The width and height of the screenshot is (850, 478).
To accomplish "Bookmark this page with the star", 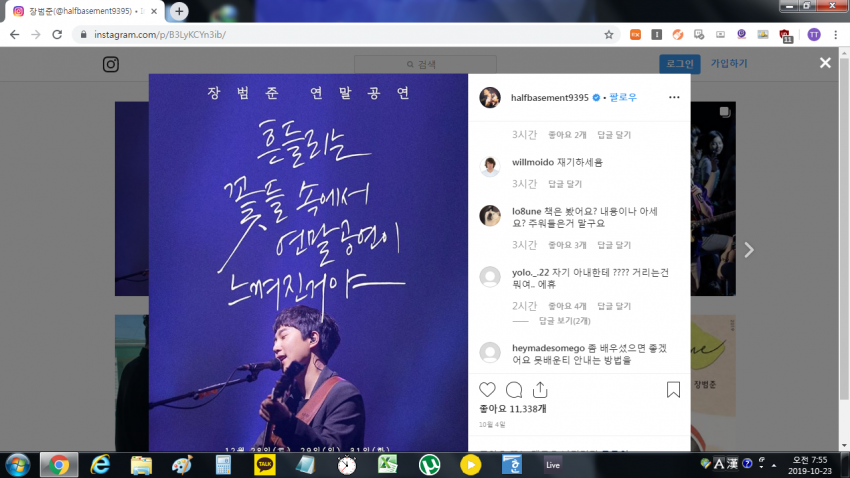I will pyautogui.click(x=608, y=34).
